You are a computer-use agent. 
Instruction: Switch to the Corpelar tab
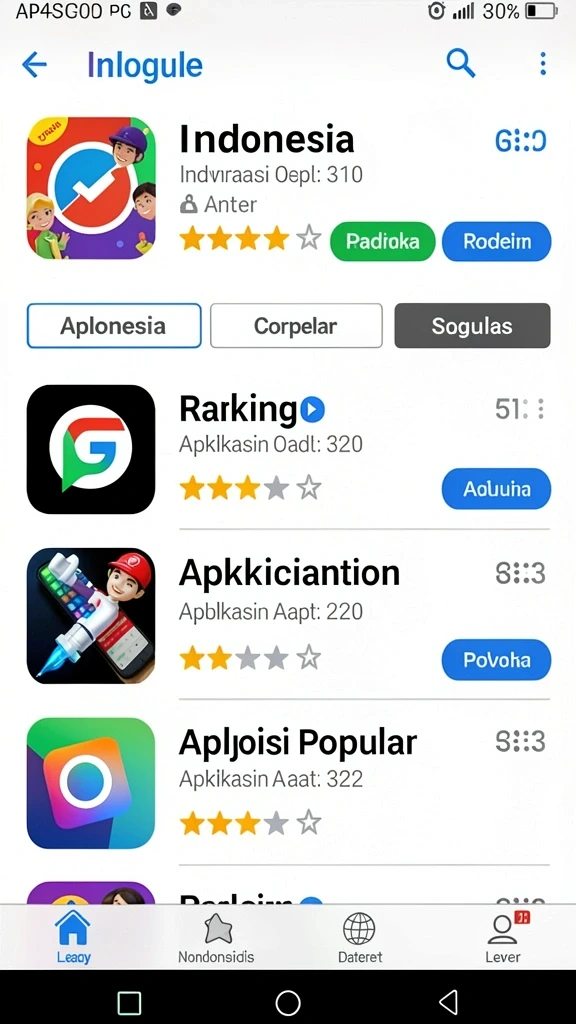tap(296, 325)
